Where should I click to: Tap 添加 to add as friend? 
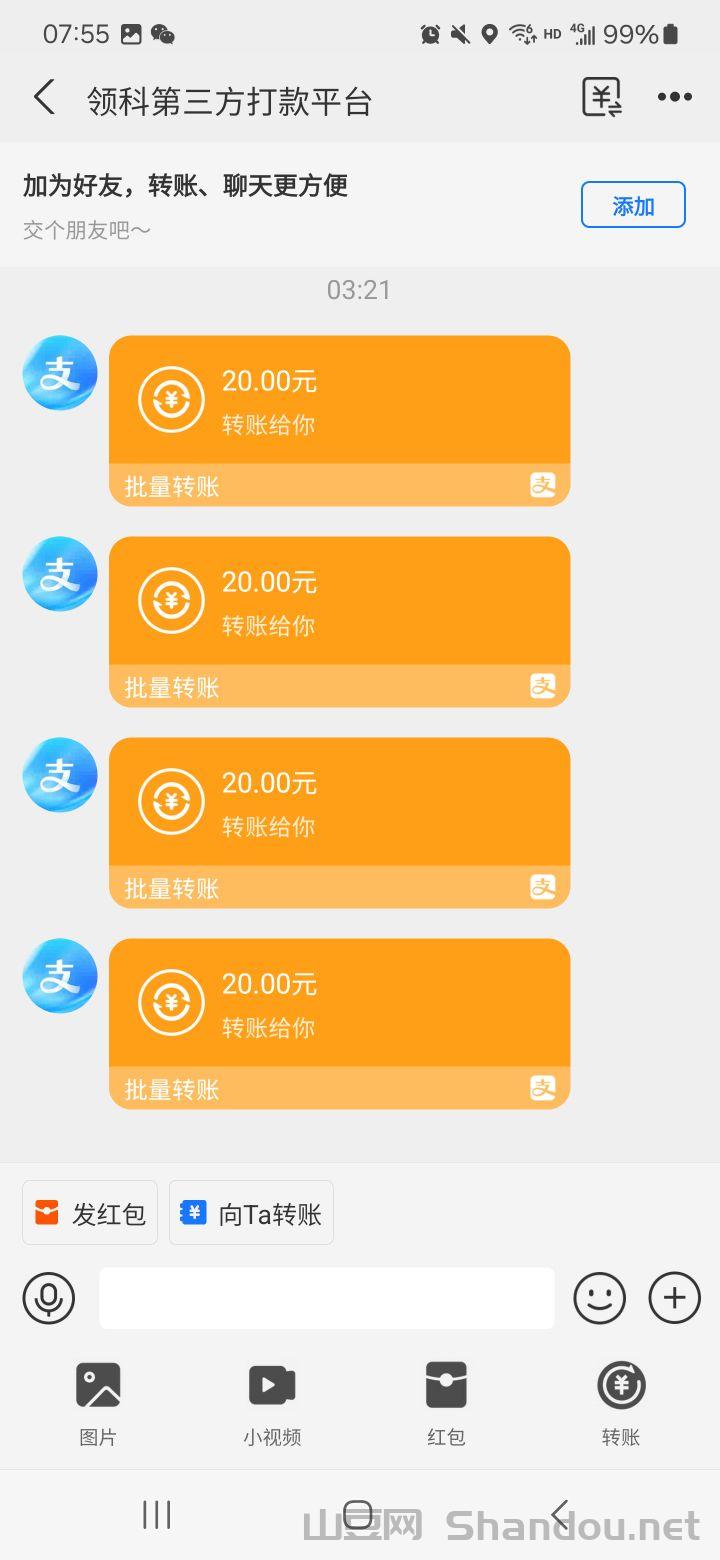633,205
